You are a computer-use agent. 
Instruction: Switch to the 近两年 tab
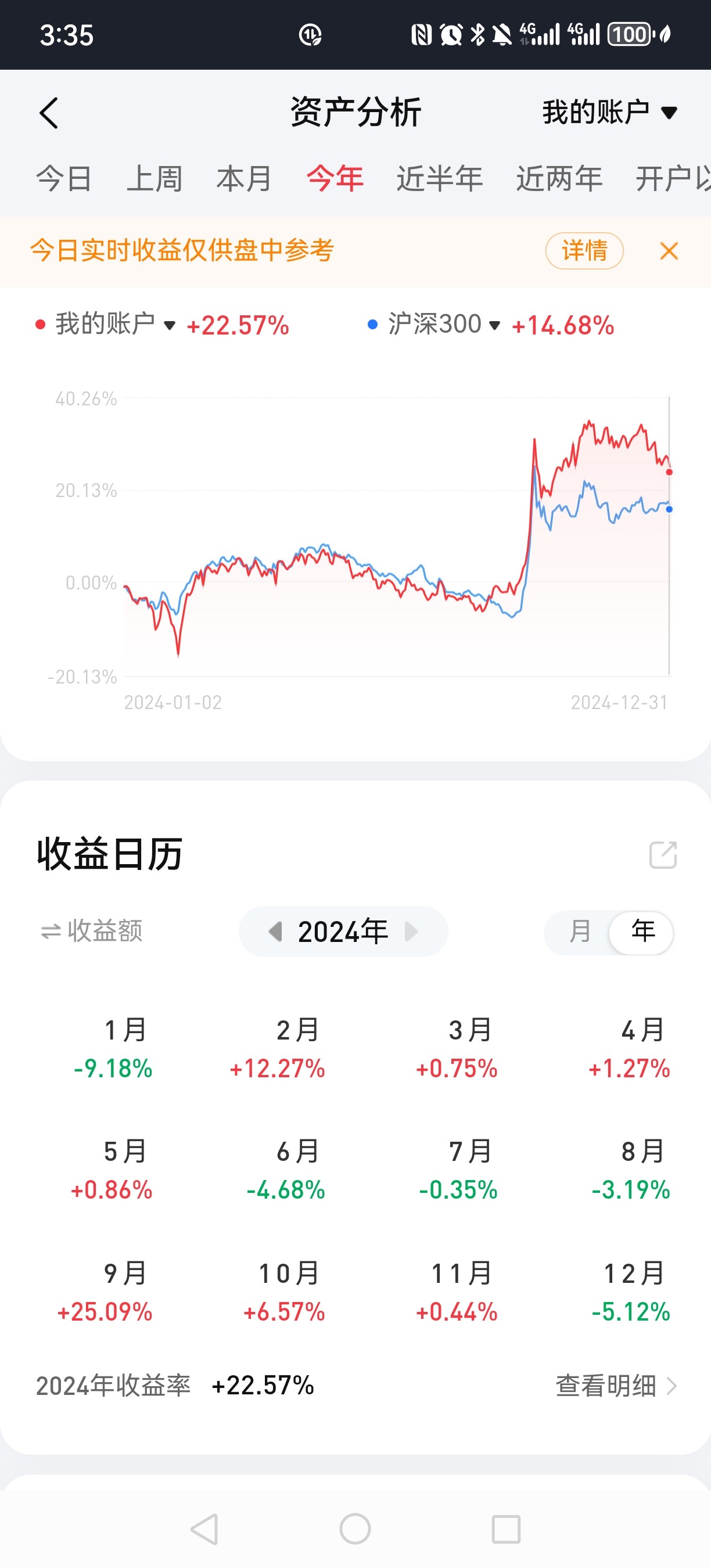tap(559, 179)
